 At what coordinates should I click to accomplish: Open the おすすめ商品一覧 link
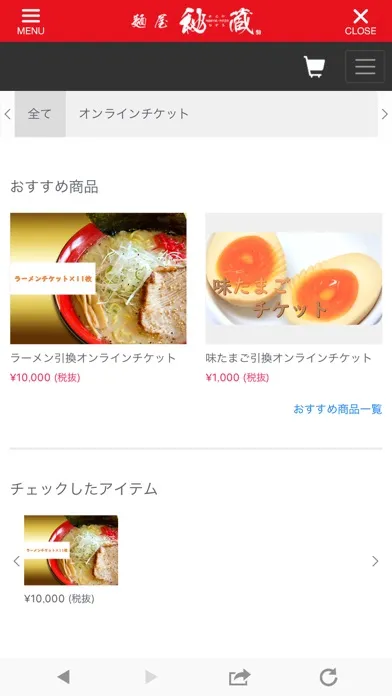click(337, 409)
